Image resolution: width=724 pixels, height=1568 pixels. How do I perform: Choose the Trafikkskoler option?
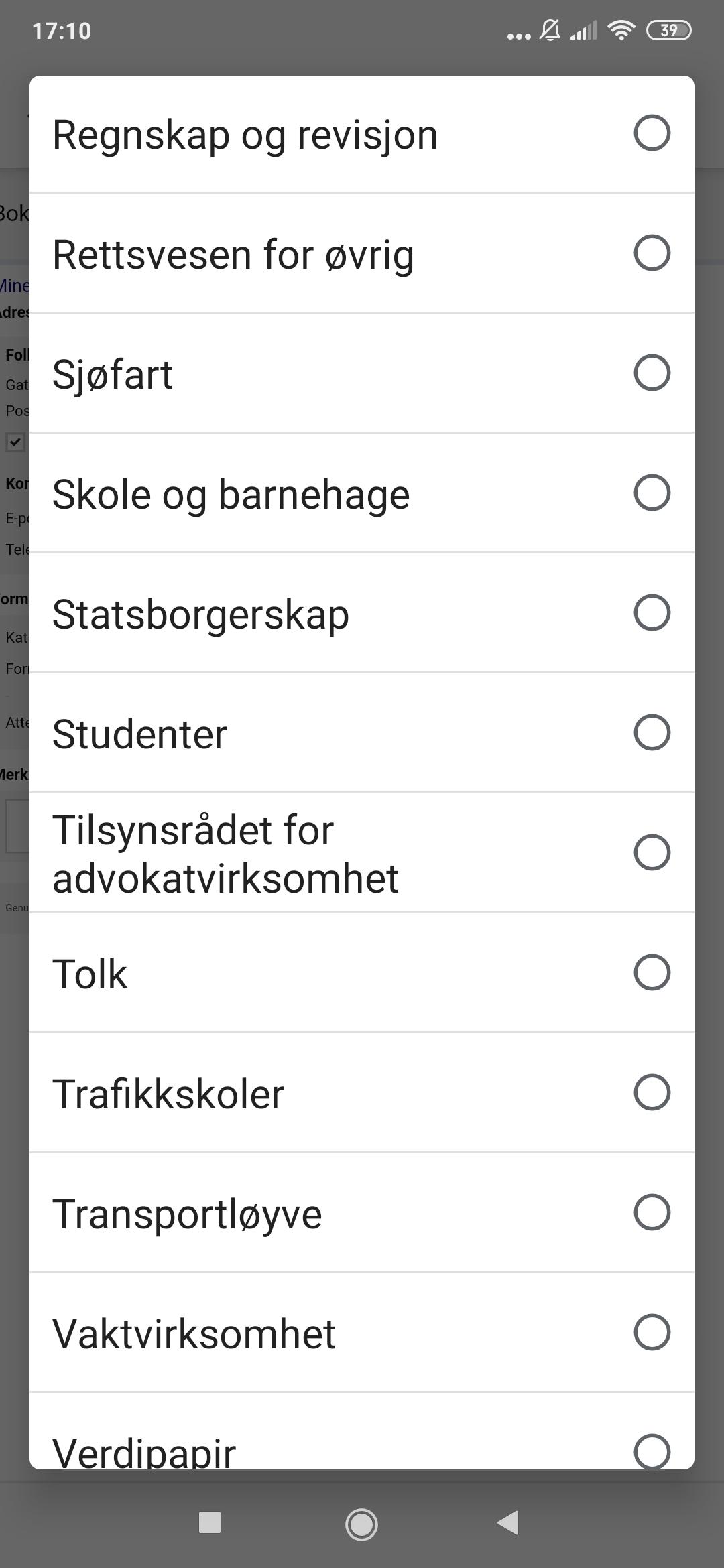[x=362, y=1093]
